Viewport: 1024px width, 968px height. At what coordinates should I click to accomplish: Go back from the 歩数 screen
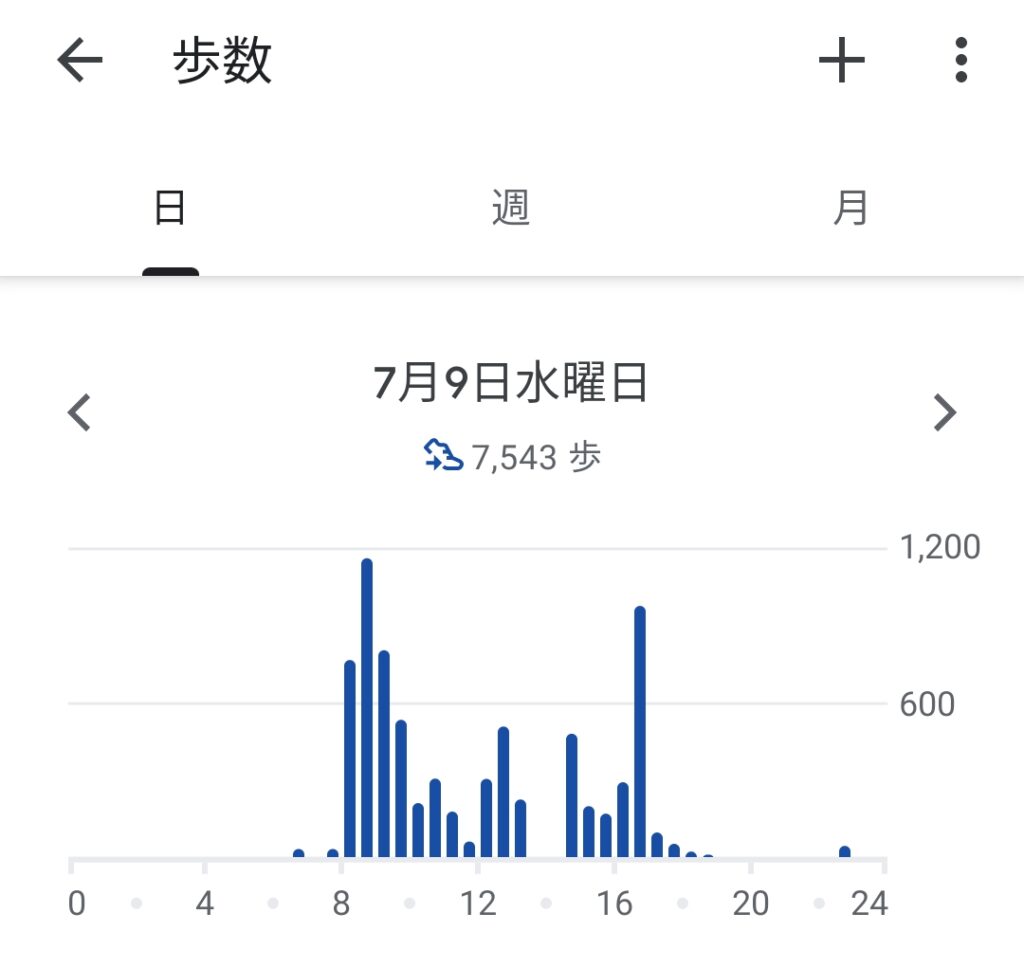80,62
